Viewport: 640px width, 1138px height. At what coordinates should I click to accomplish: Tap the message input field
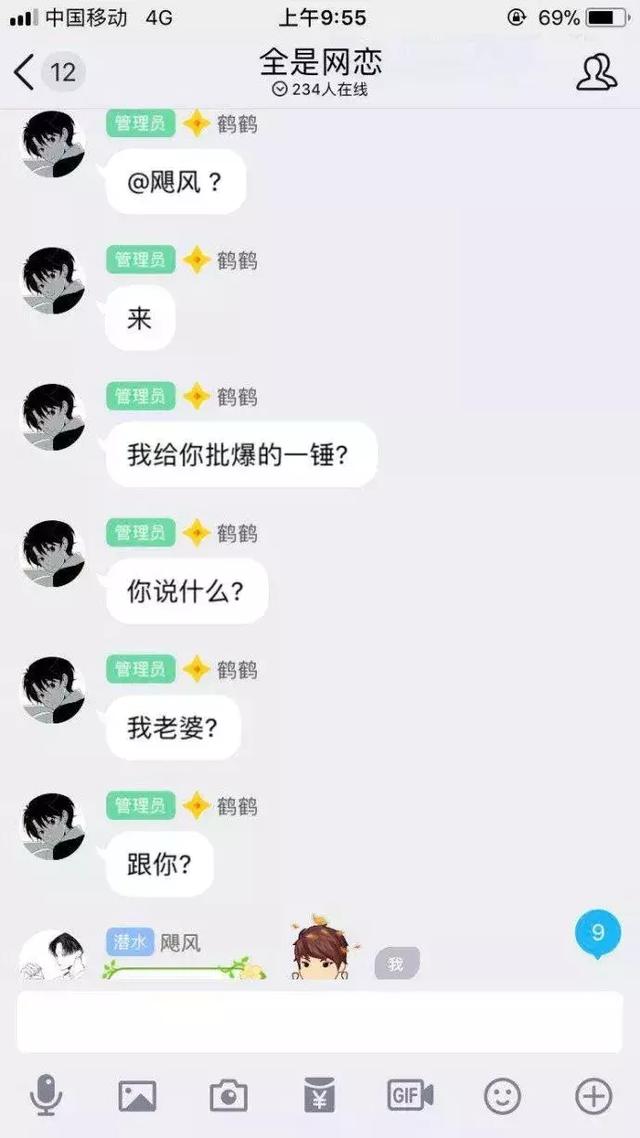[320, 1022]
